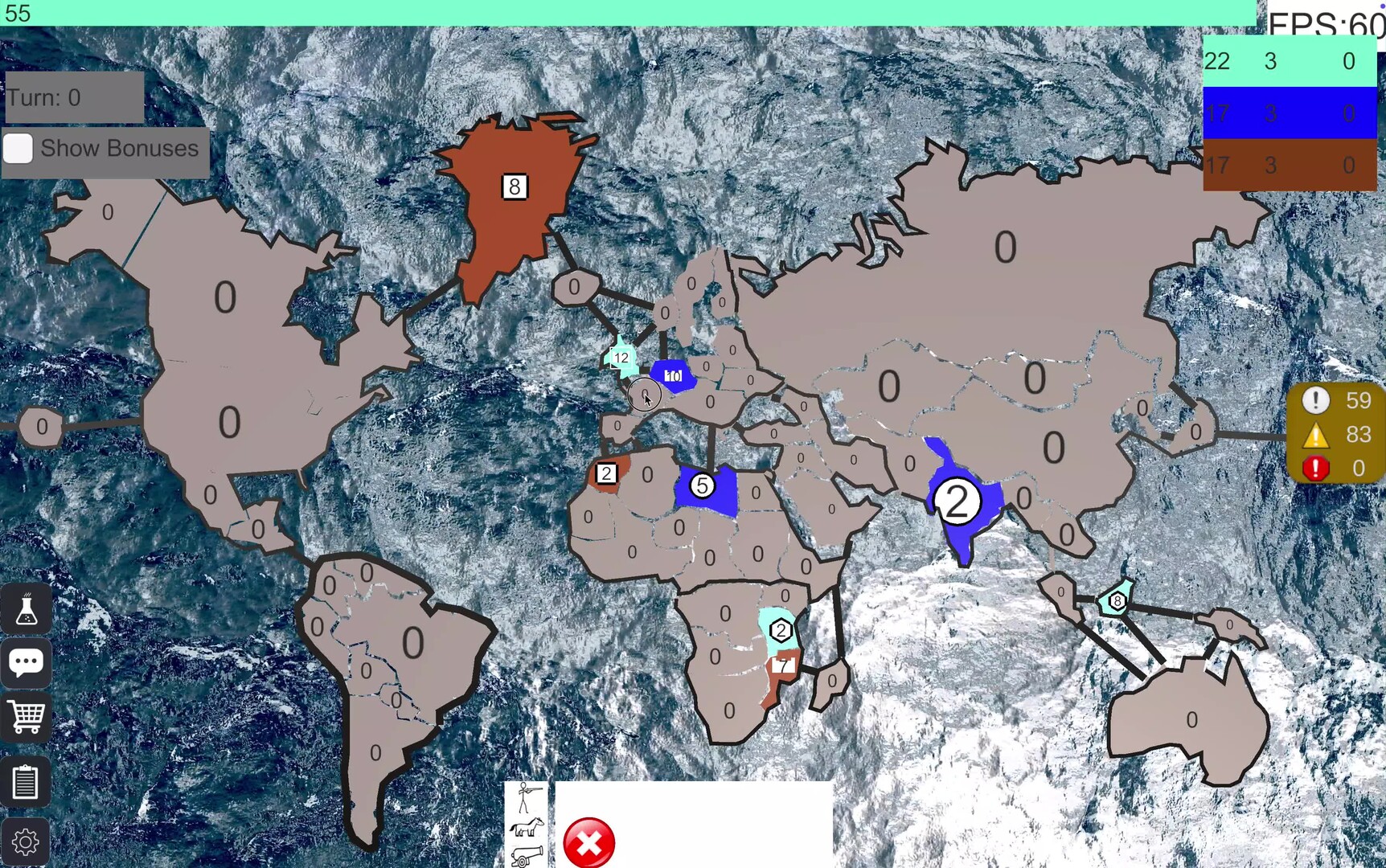Open the research flask menu
The width and height of the screenshot is (1386, 868).
26,610
